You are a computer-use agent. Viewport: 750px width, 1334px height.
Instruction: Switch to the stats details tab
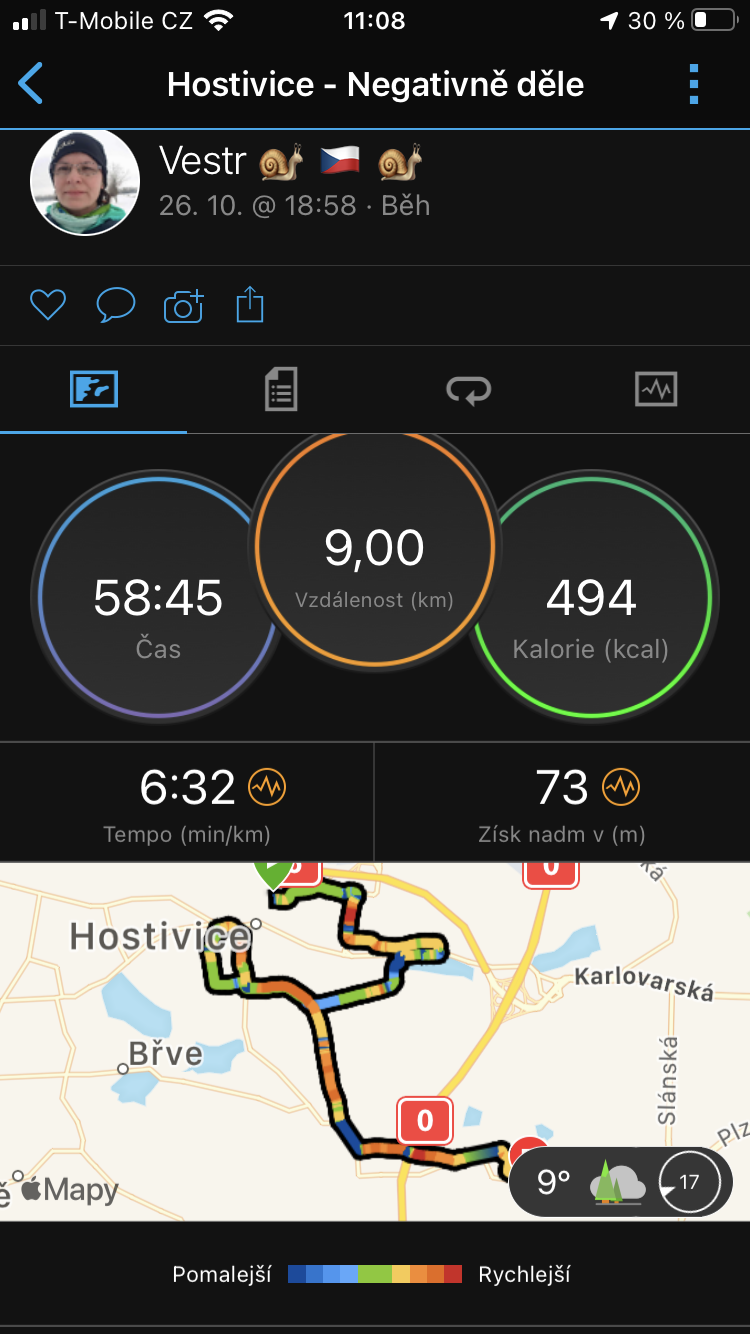281,389
